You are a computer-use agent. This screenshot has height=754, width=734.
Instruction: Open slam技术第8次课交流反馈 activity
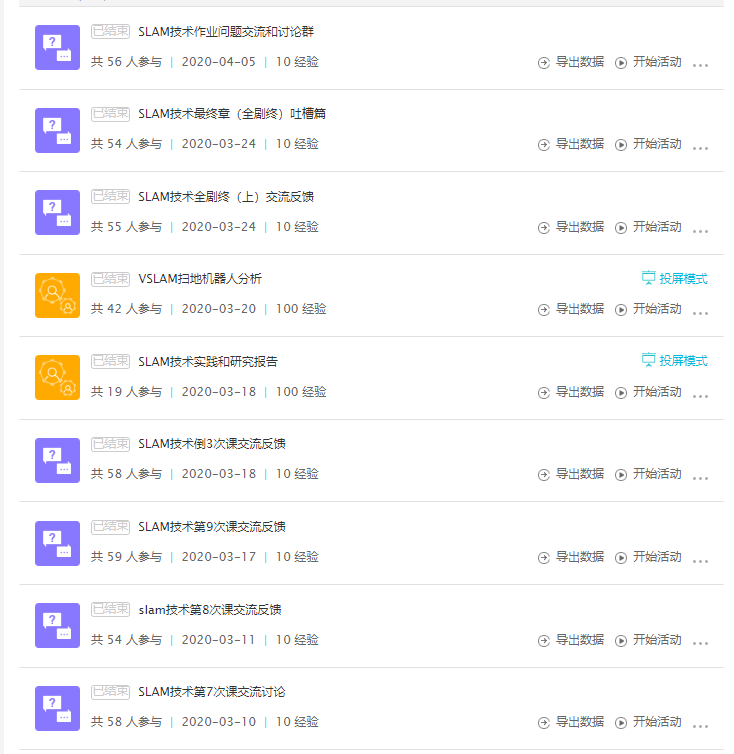[x=209, y=609]
